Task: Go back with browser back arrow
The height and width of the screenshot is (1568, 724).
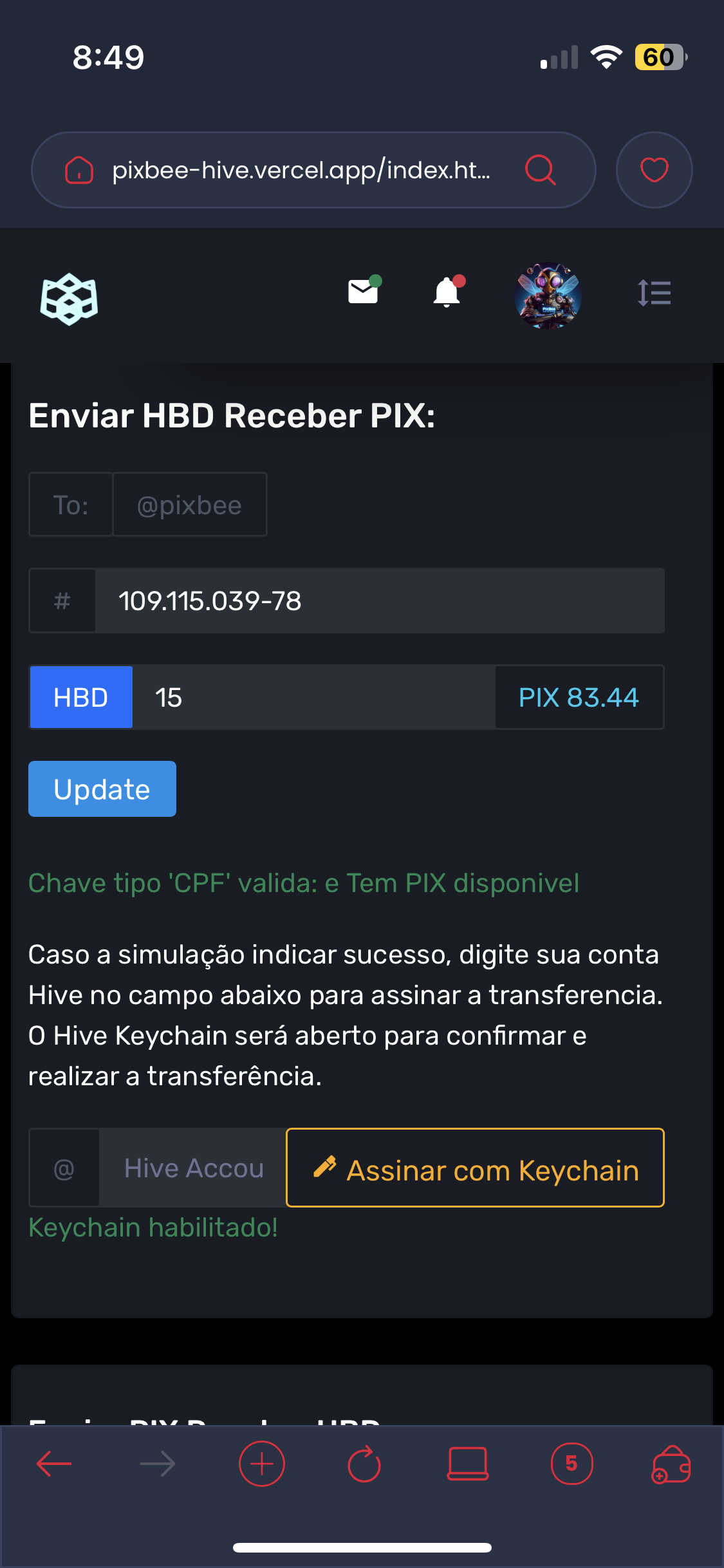Action: point(54,1464)
